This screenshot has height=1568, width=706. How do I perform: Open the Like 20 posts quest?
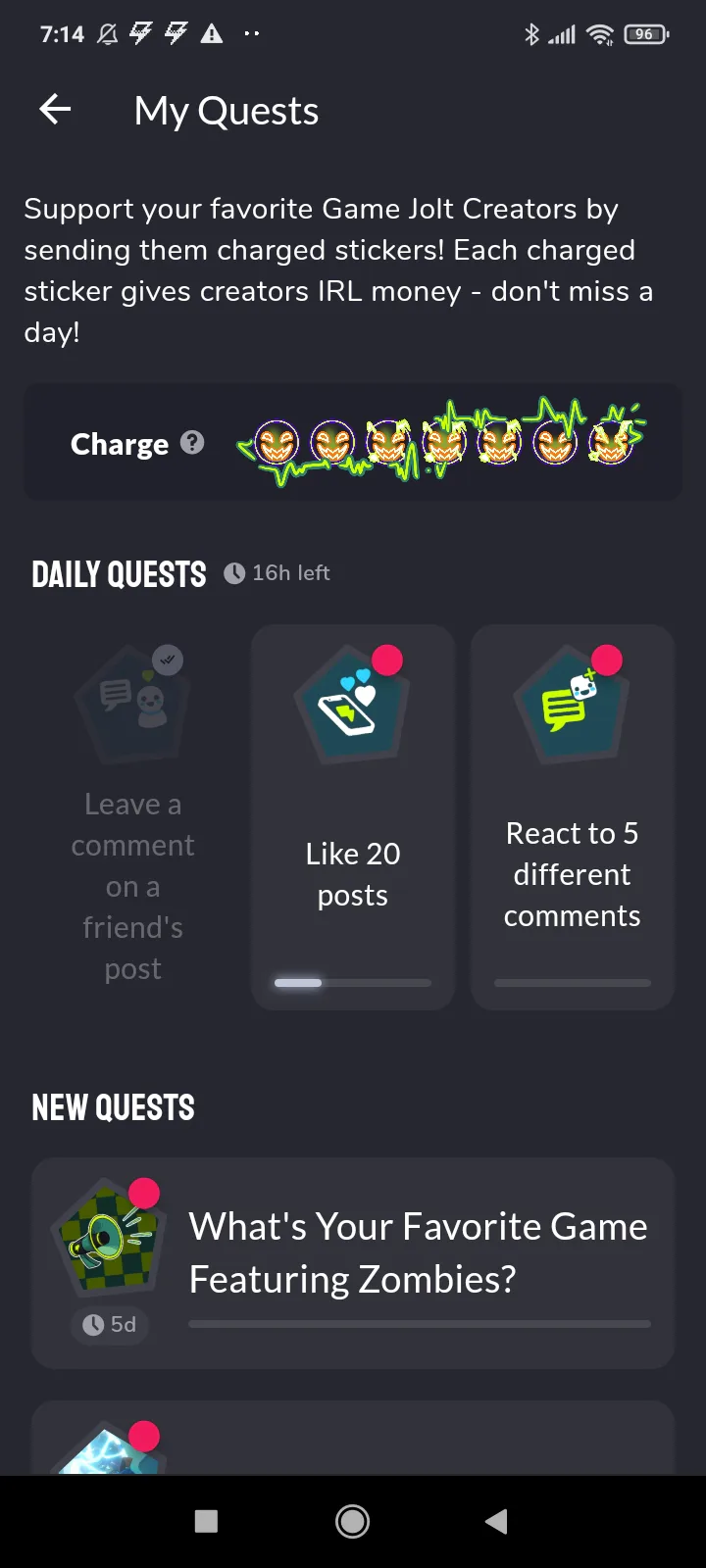click(x=353, y=816)
